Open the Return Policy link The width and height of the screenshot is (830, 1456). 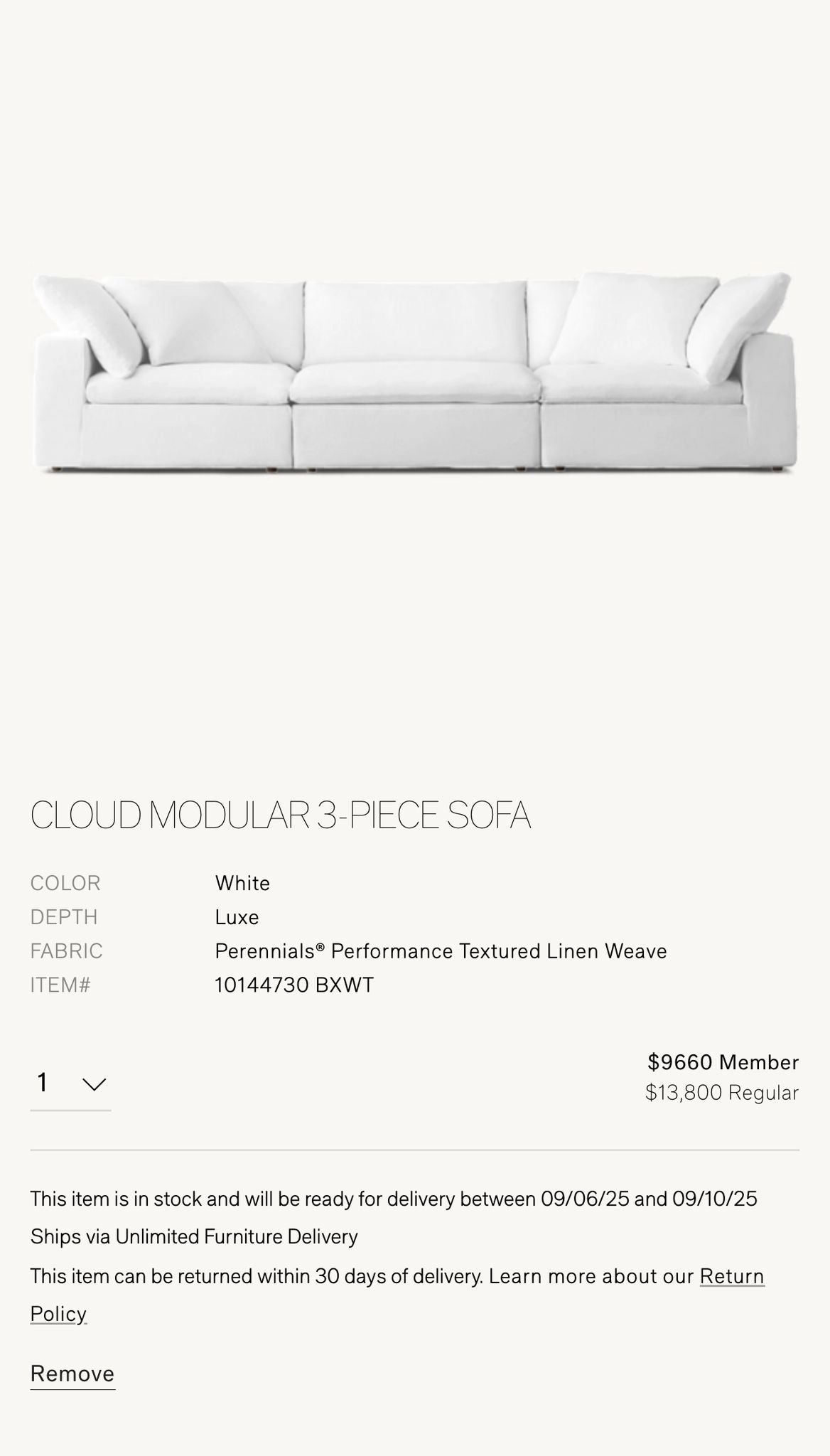click(731, 1277)
